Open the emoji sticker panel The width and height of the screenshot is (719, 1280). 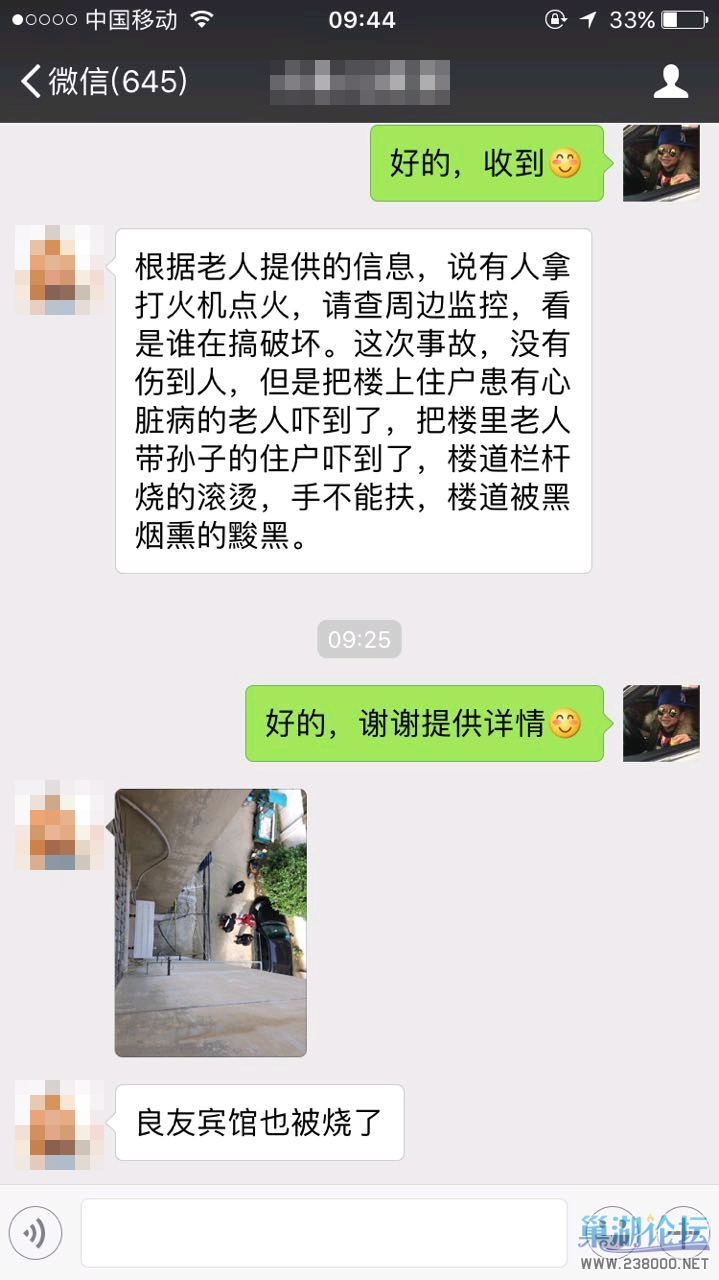pos(612,1233)
